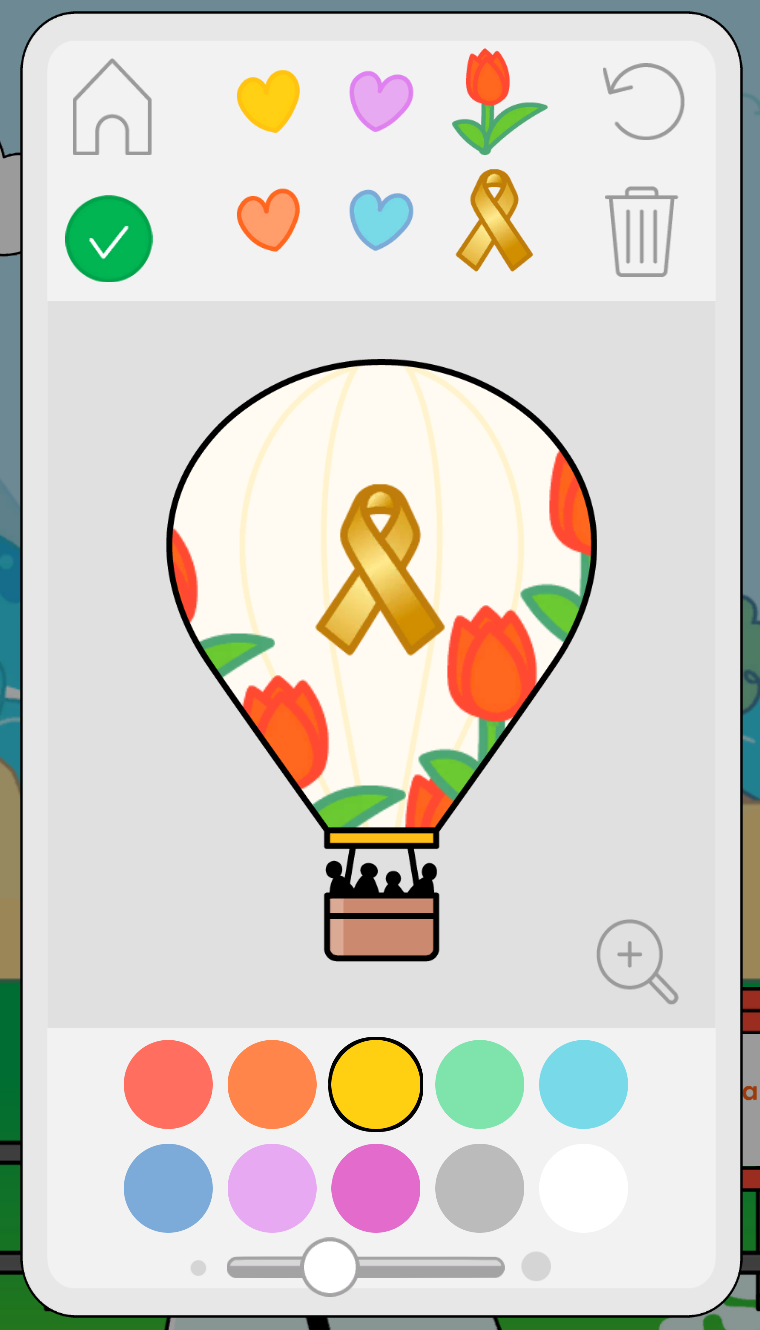Pick the blue color swatch
The width and height of the screenshot is (760, 1330).
tap(168, 1189)
